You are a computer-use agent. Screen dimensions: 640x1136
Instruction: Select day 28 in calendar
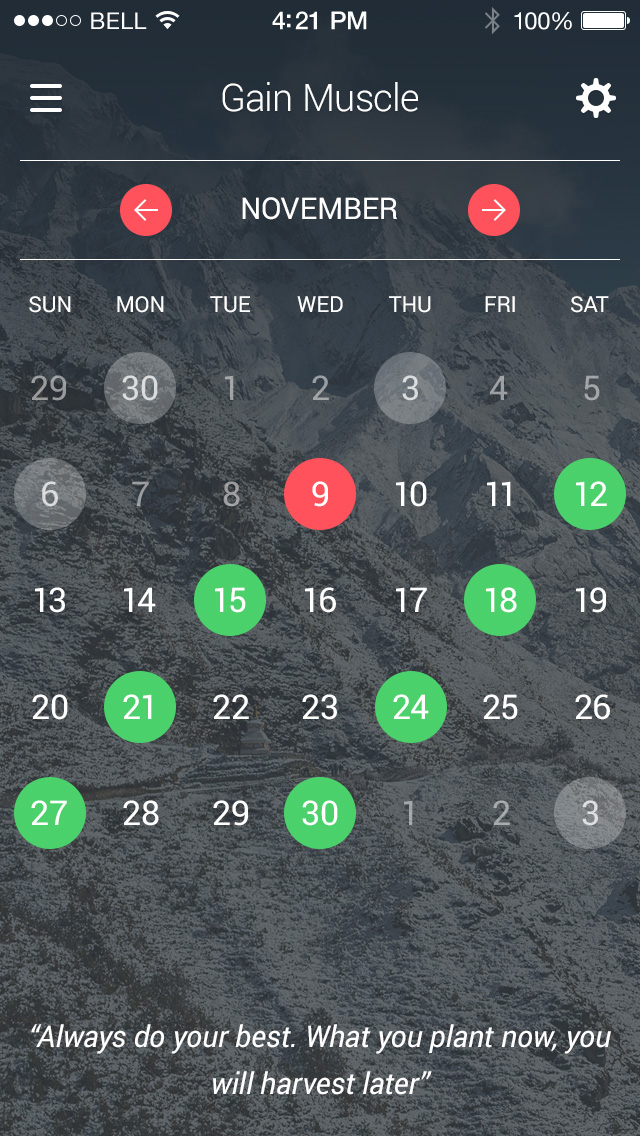coord(140,813)
